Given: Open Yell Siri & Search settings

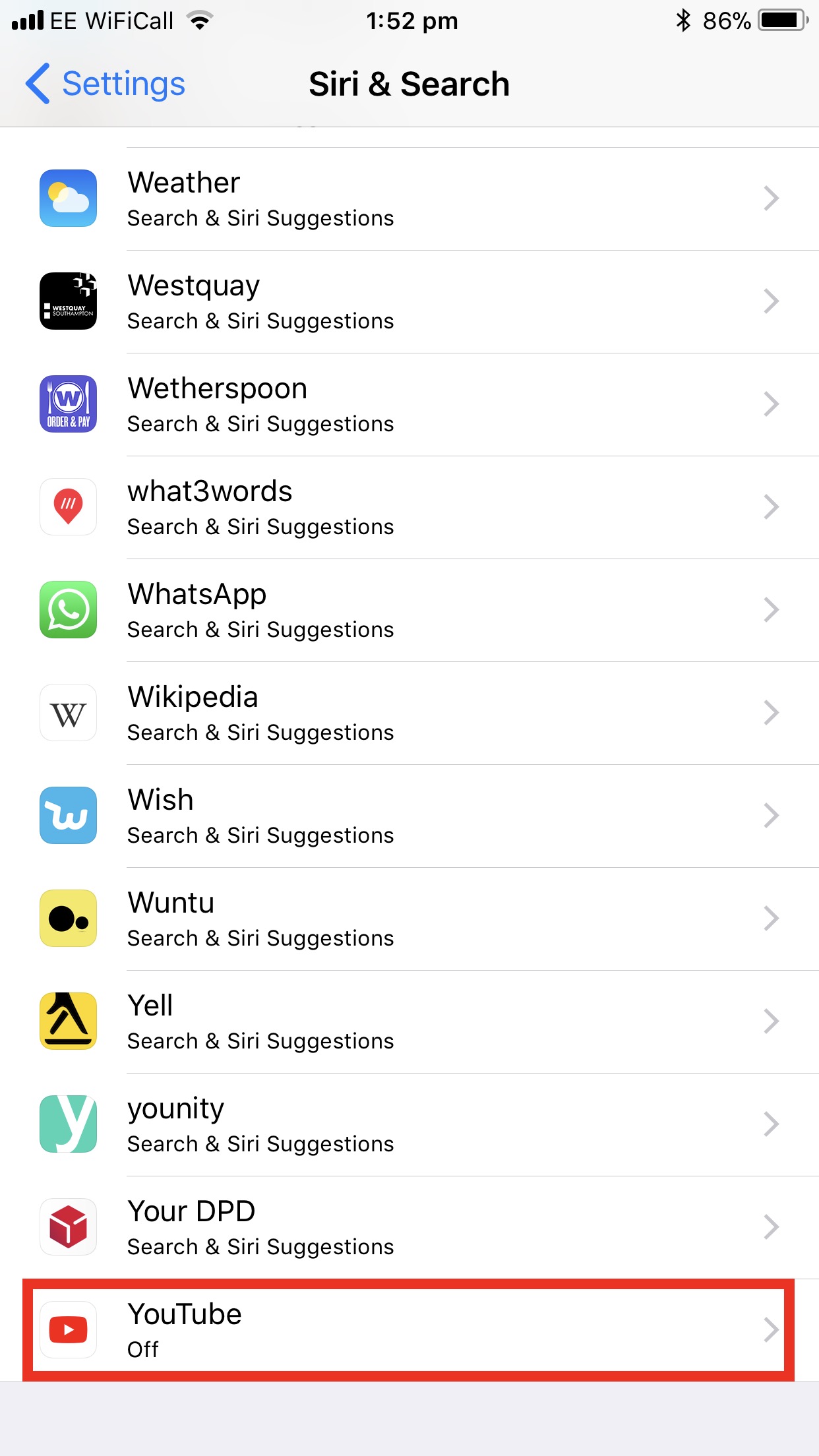Looking at the screenshot, I should pos(409,1021).
